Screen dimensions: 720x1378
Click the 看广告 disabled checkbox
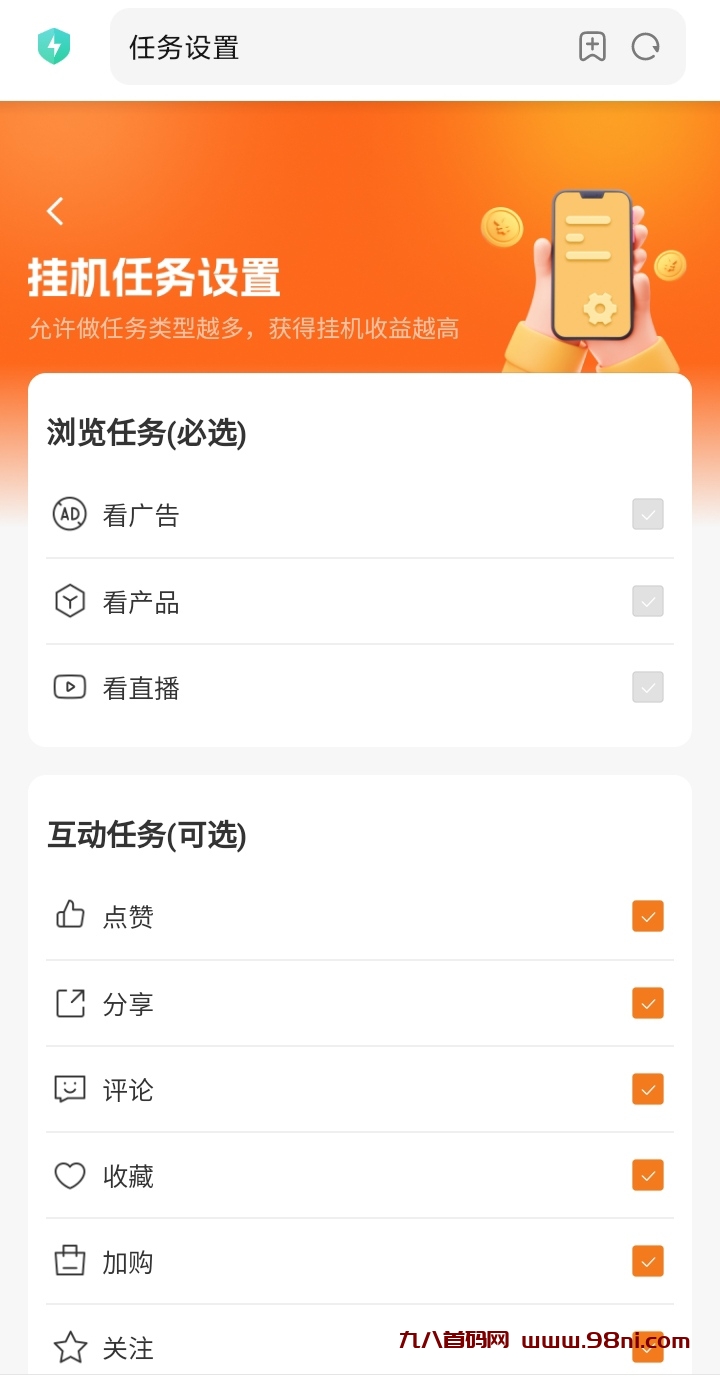coord(647,514)
